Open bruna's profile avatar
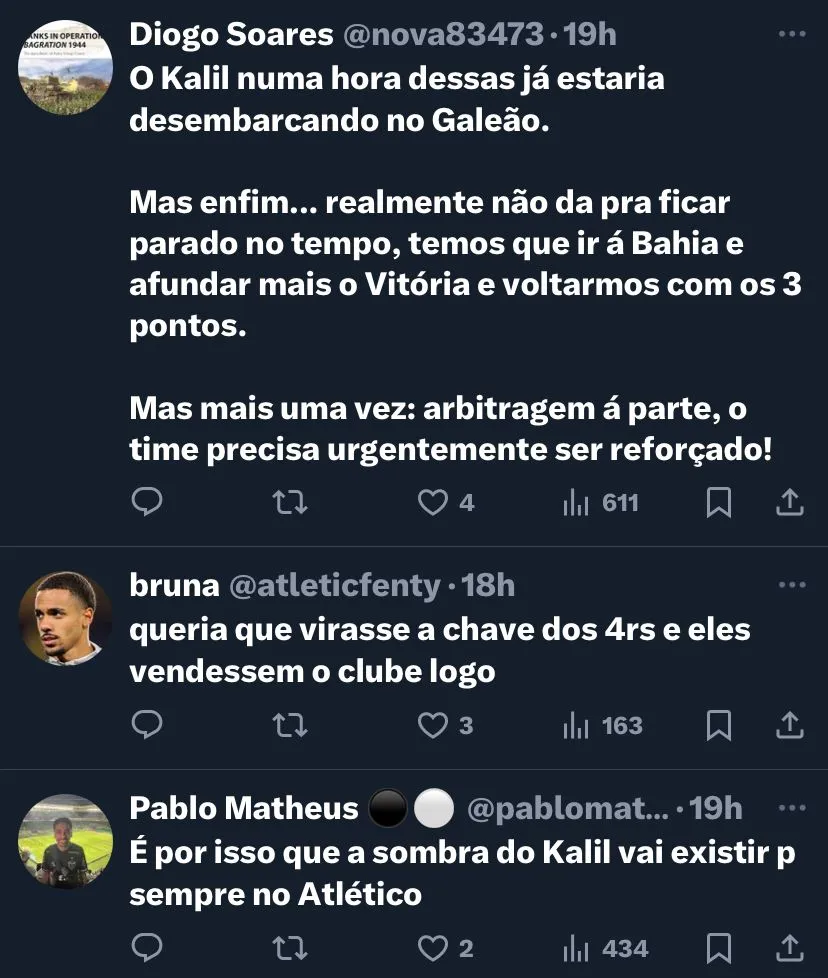The image size is (828, 978). (x=66, y=617)
